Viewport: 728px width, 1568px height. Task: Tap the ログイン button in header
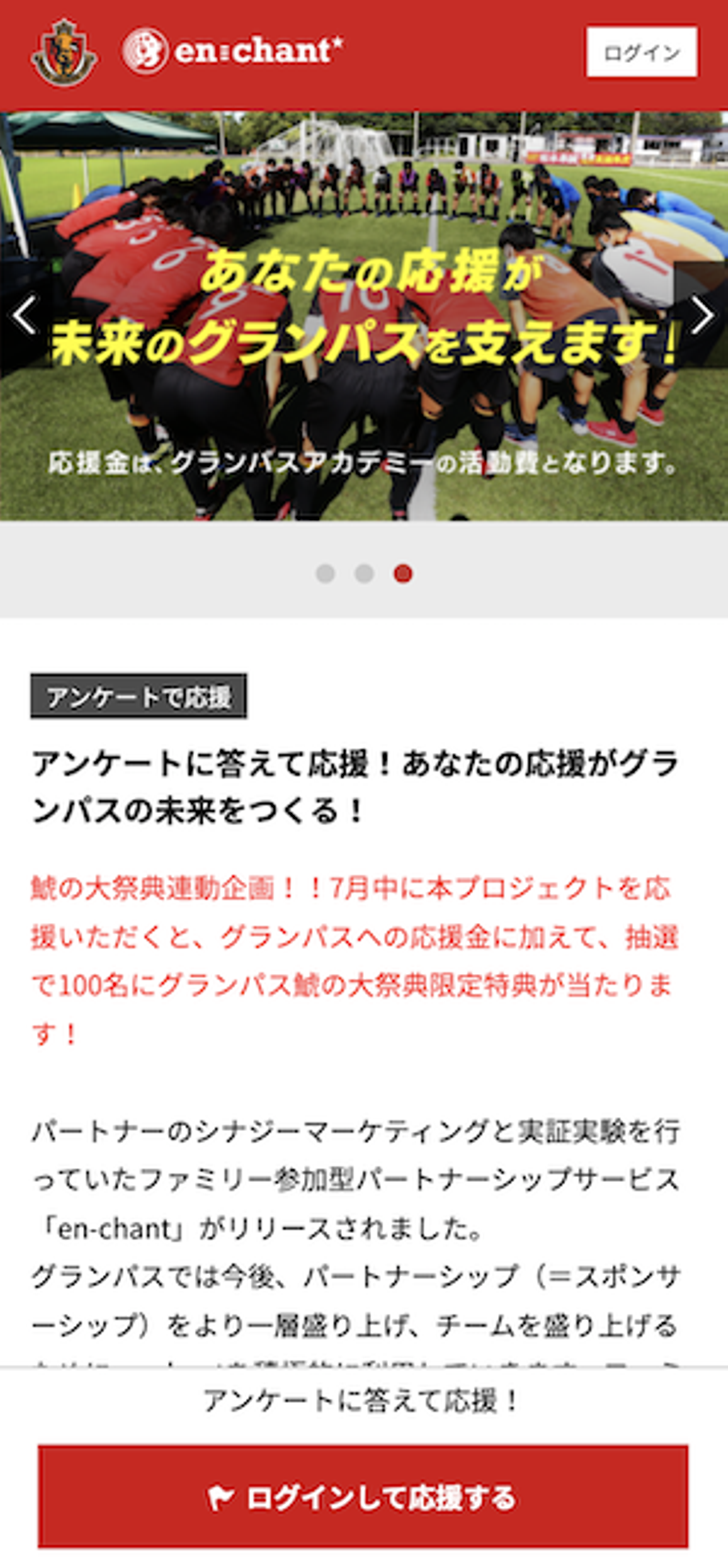tap(642, 53)
